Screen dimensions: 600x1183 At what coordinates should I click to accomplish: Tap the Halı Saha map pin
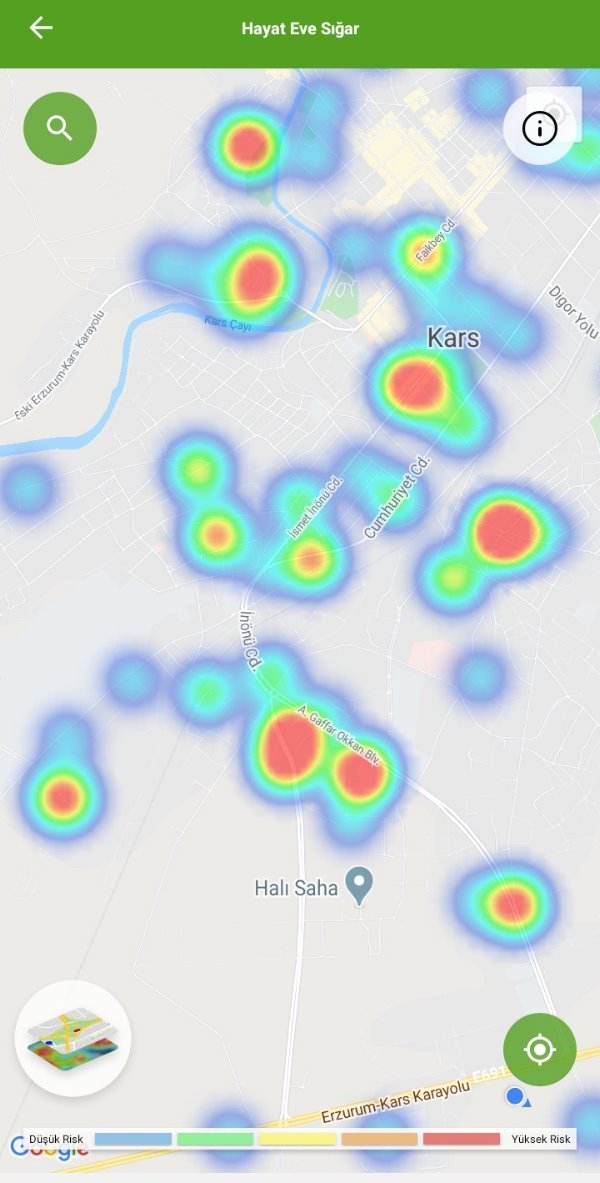pos(360,884)
